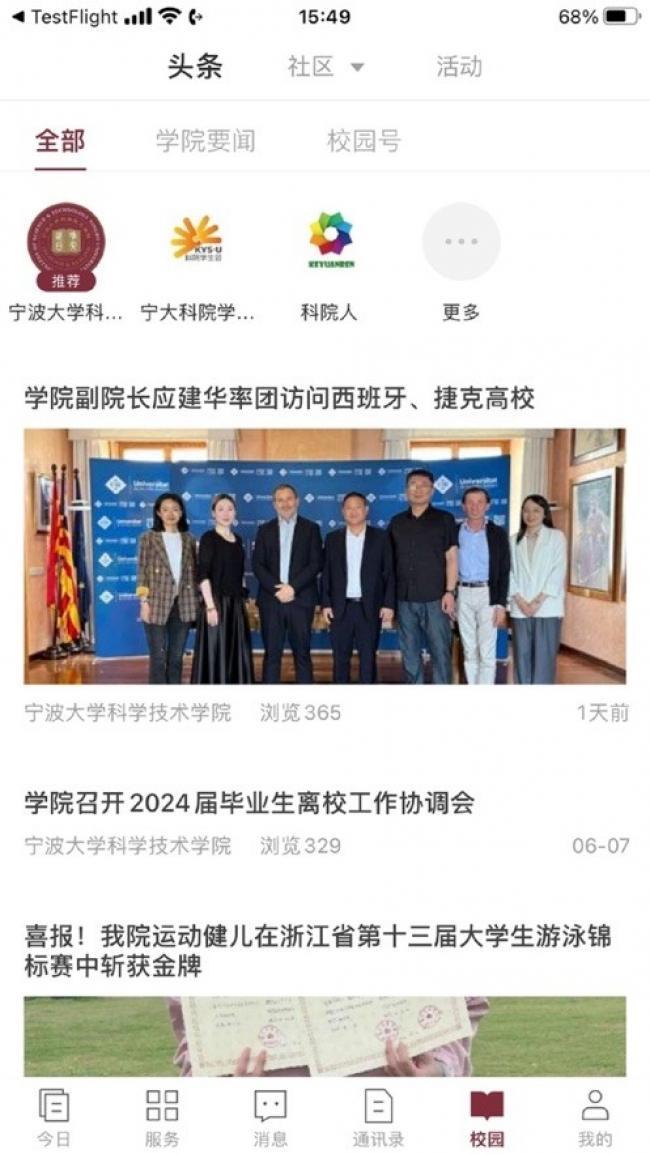Open the recommended 宁波大学科… account

click(x=66, y=262)
